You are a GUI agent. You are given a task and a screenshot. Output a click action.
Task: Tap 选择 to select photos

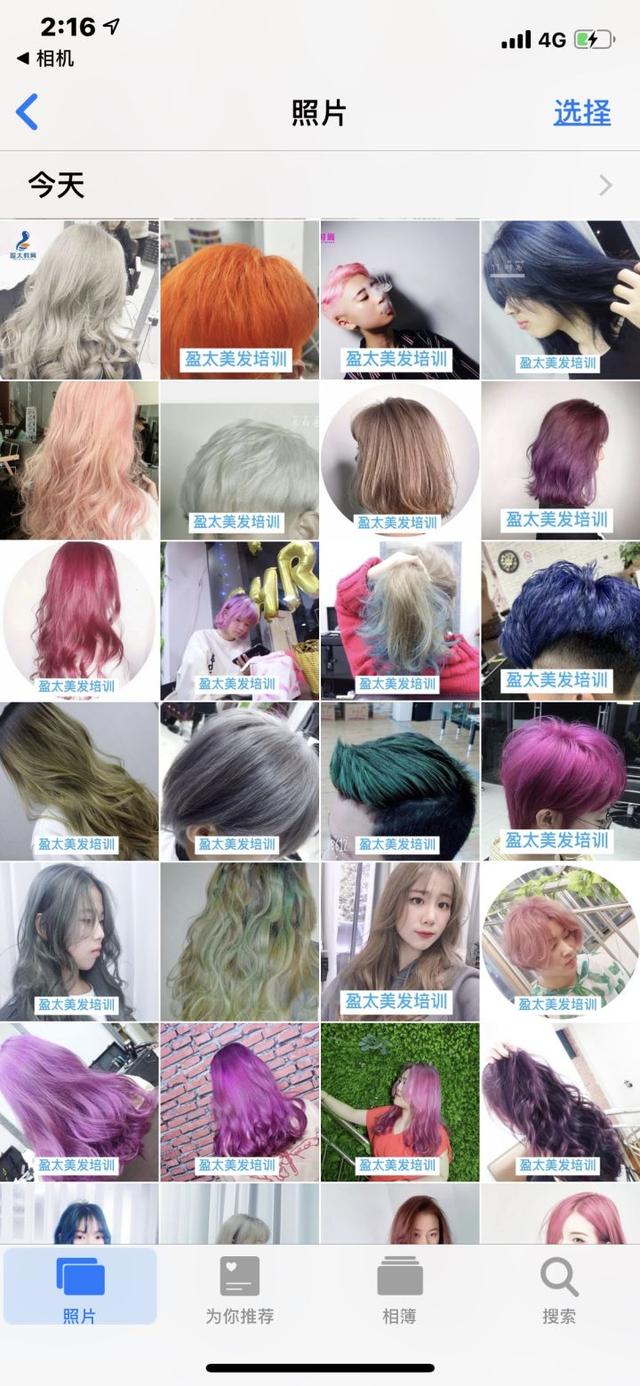(x=582, y=112)
